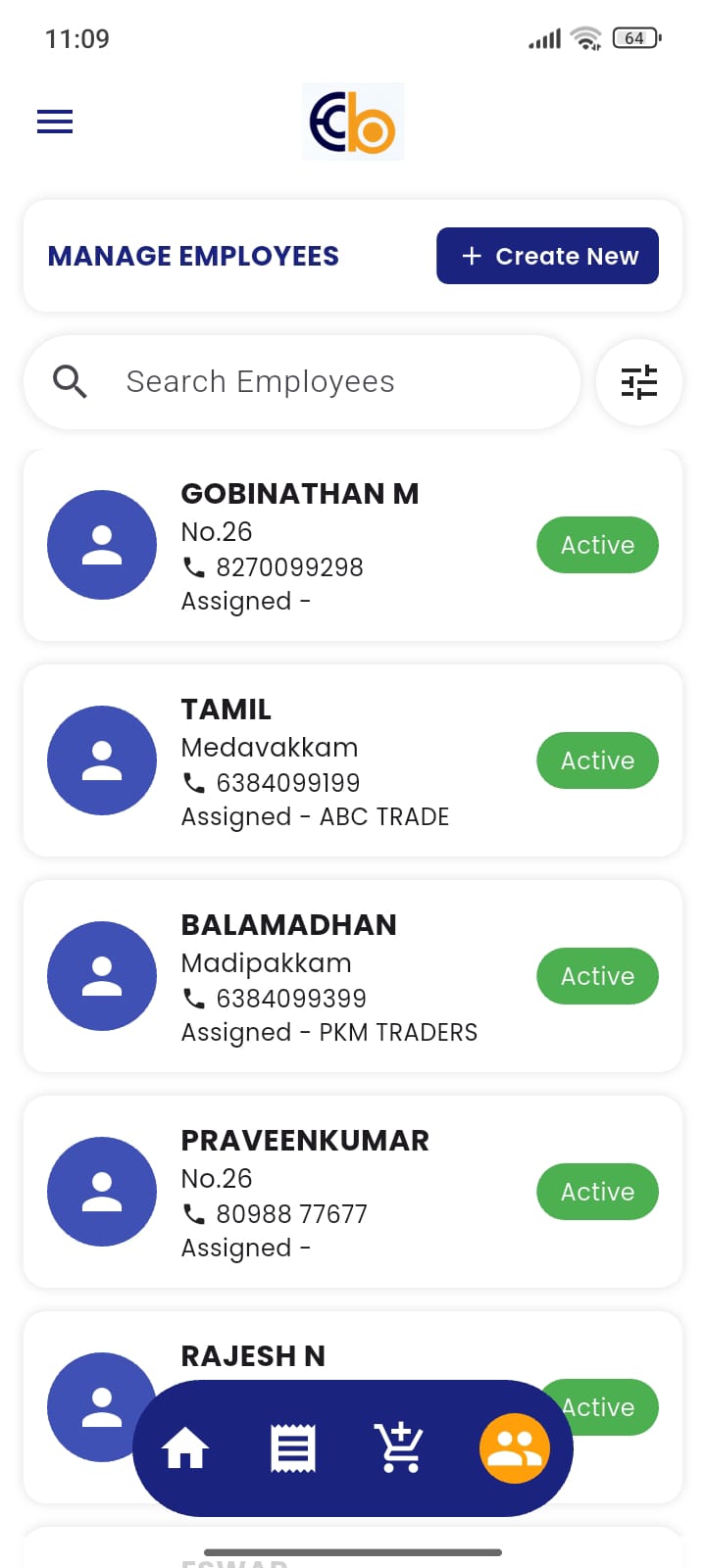The image size is (706, 1568).
Task: Tap GOBINATHAN M's avatar thumbnail
Action: [x=102, y=545]
